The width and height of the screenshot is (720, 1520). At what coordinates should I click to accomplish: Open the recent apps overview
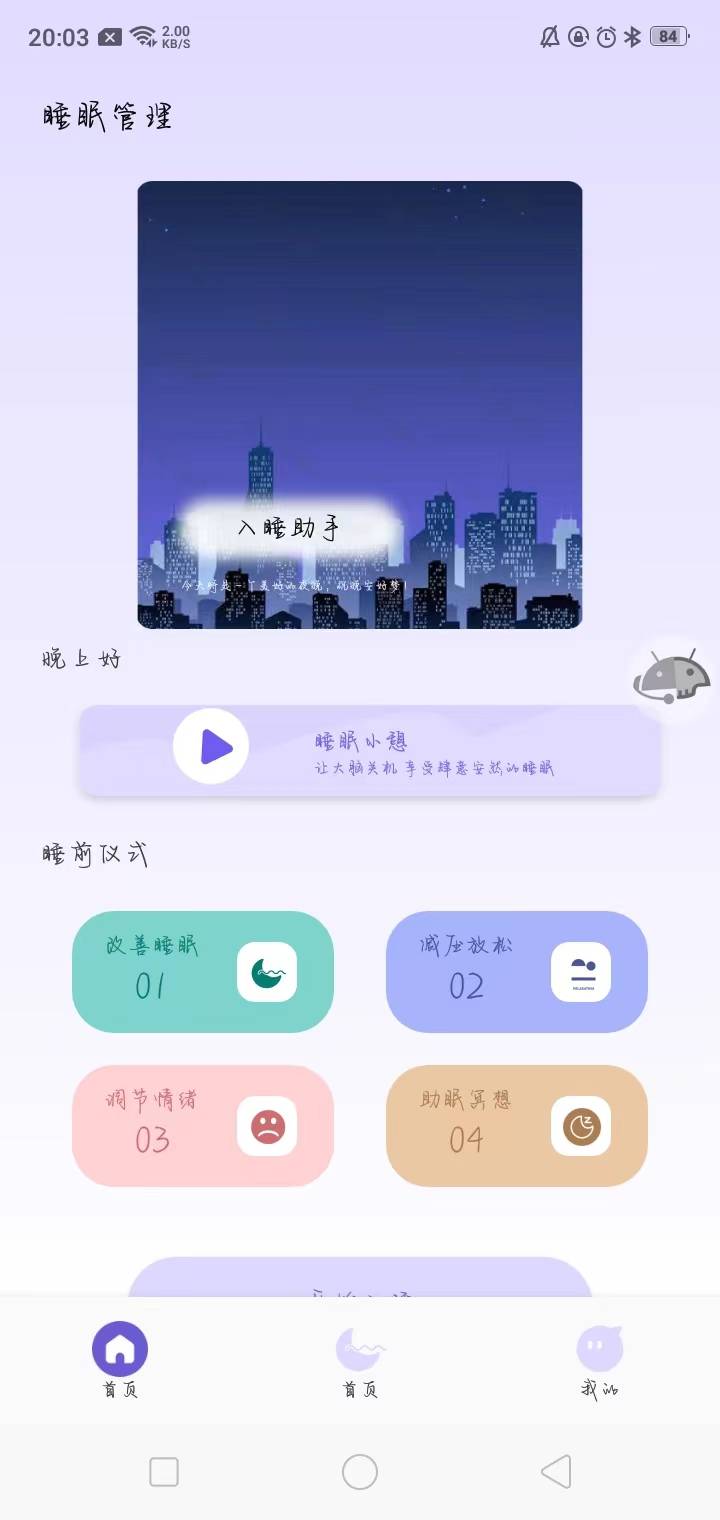164,1472
